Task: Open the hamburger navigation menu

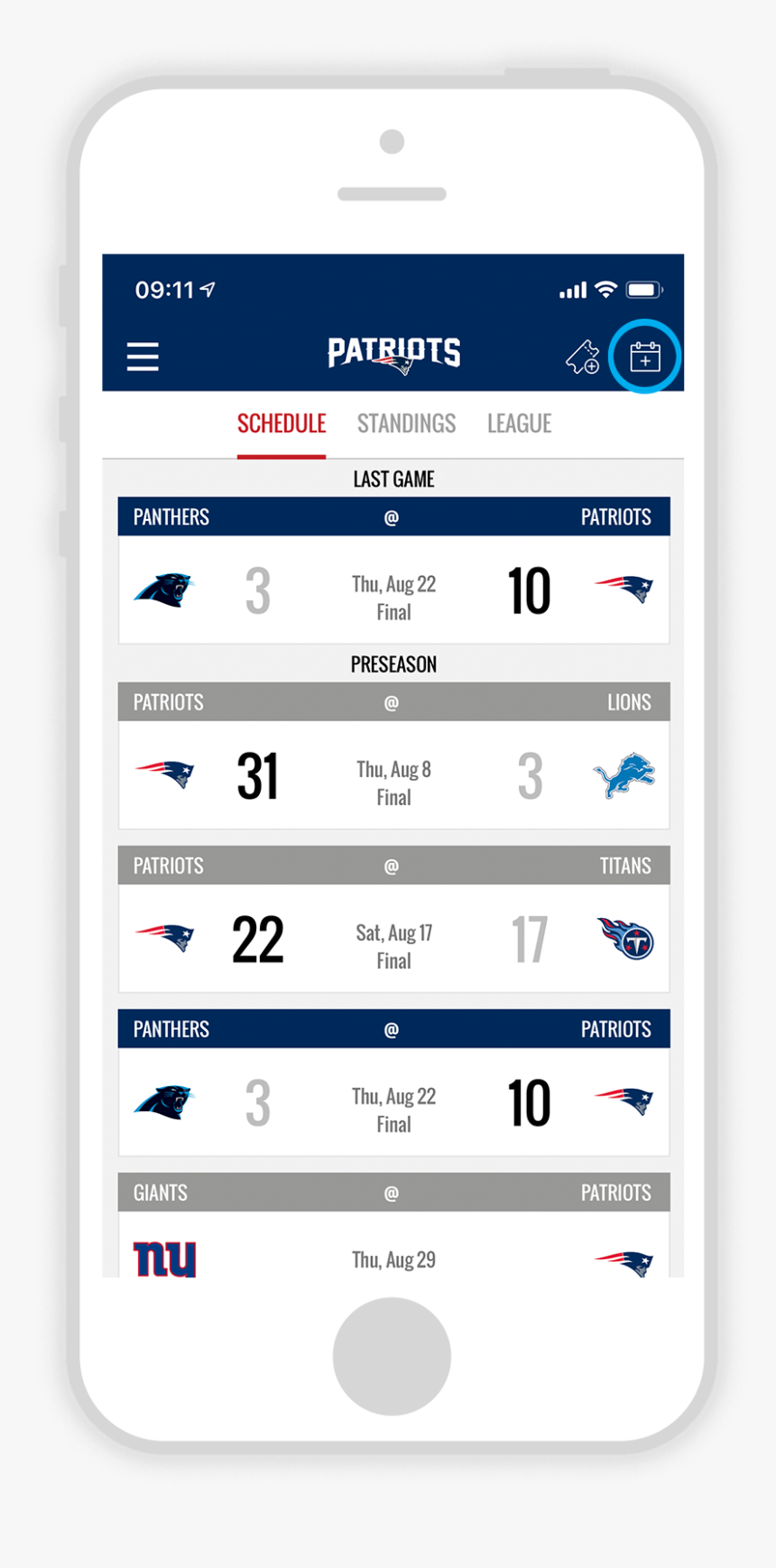Action: 143,357
